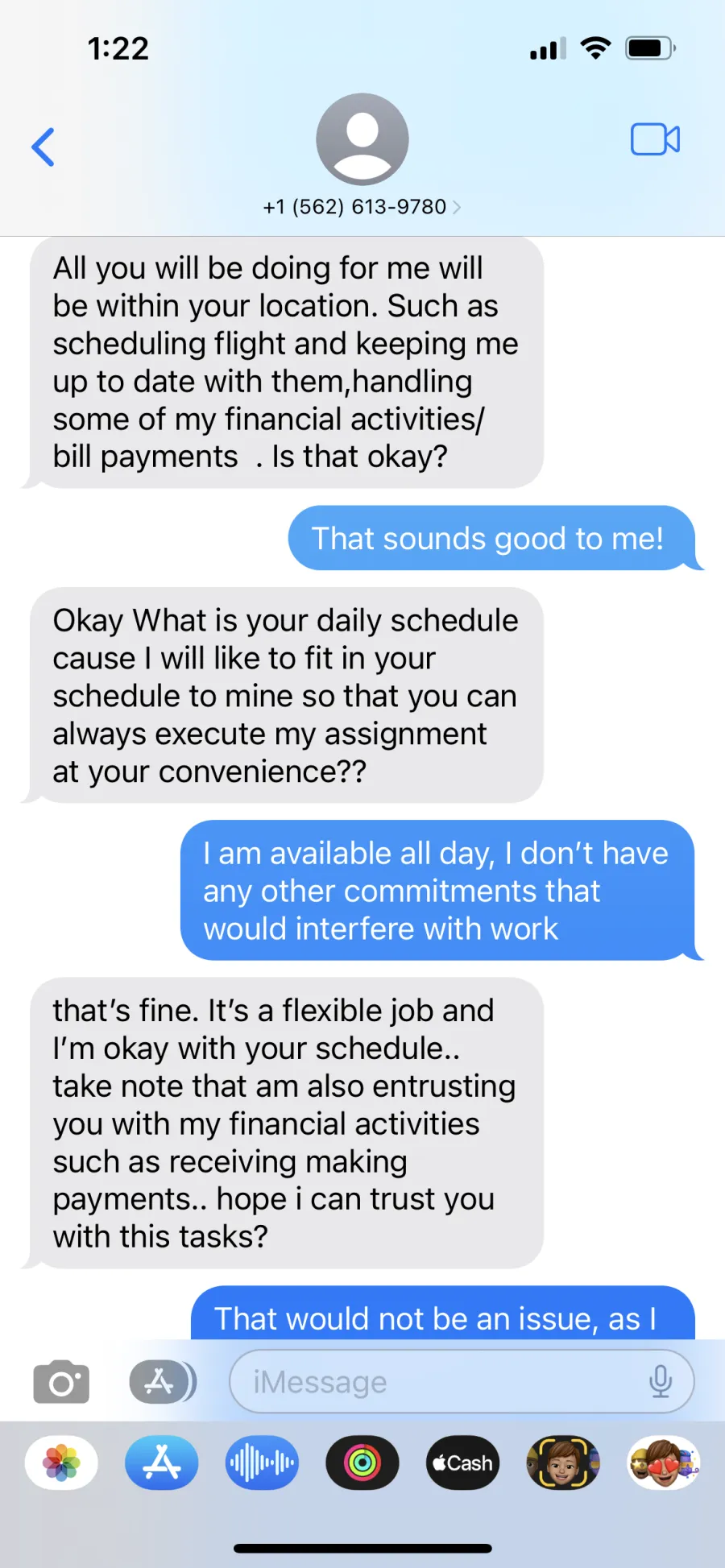The height and width of the screenshot is (1568, 725).
Task: Open the App Store for iMessage
Action: click(x=162, y=1463)
